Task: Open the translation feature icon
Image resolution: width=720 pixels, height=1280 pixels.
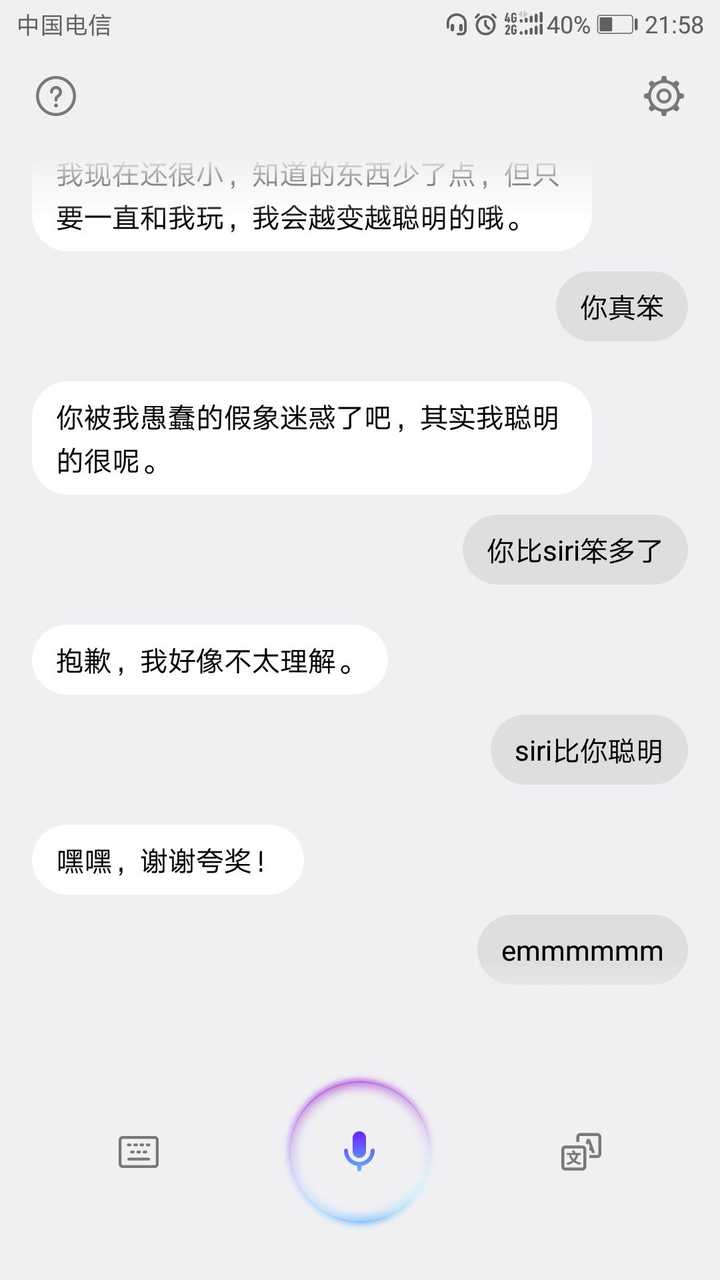Action: click(581, 1152)
